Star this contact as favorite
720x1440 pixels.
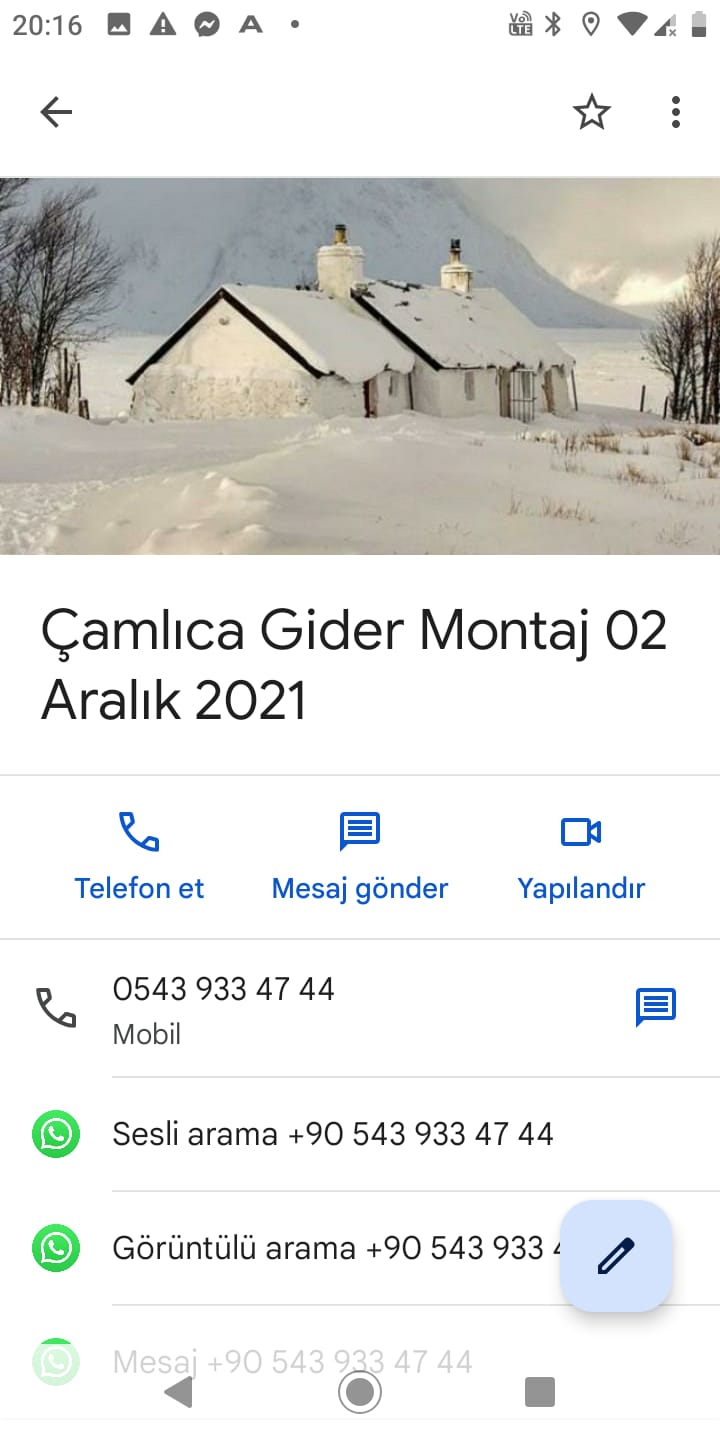591,112
